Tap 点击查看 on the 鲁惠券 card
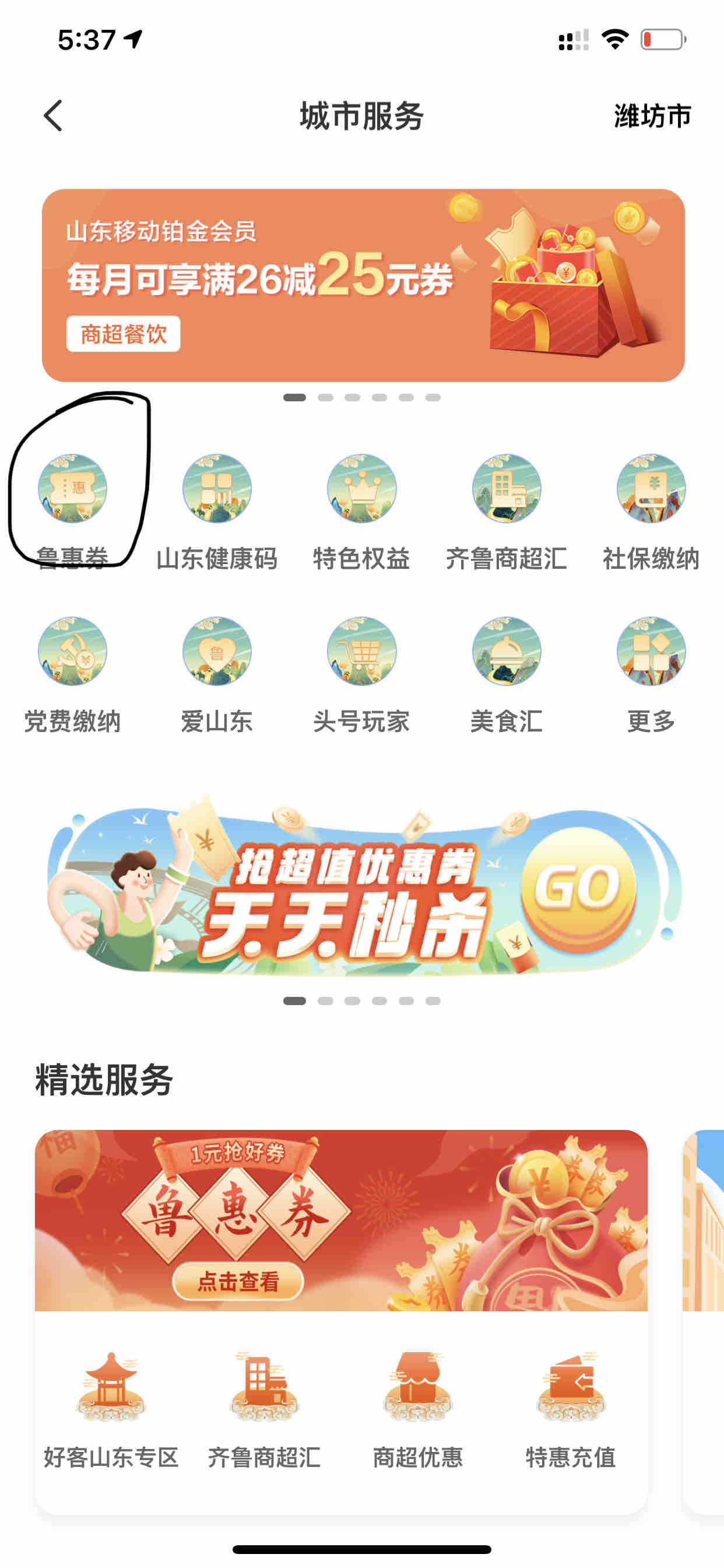 [x=238, y=1280]
